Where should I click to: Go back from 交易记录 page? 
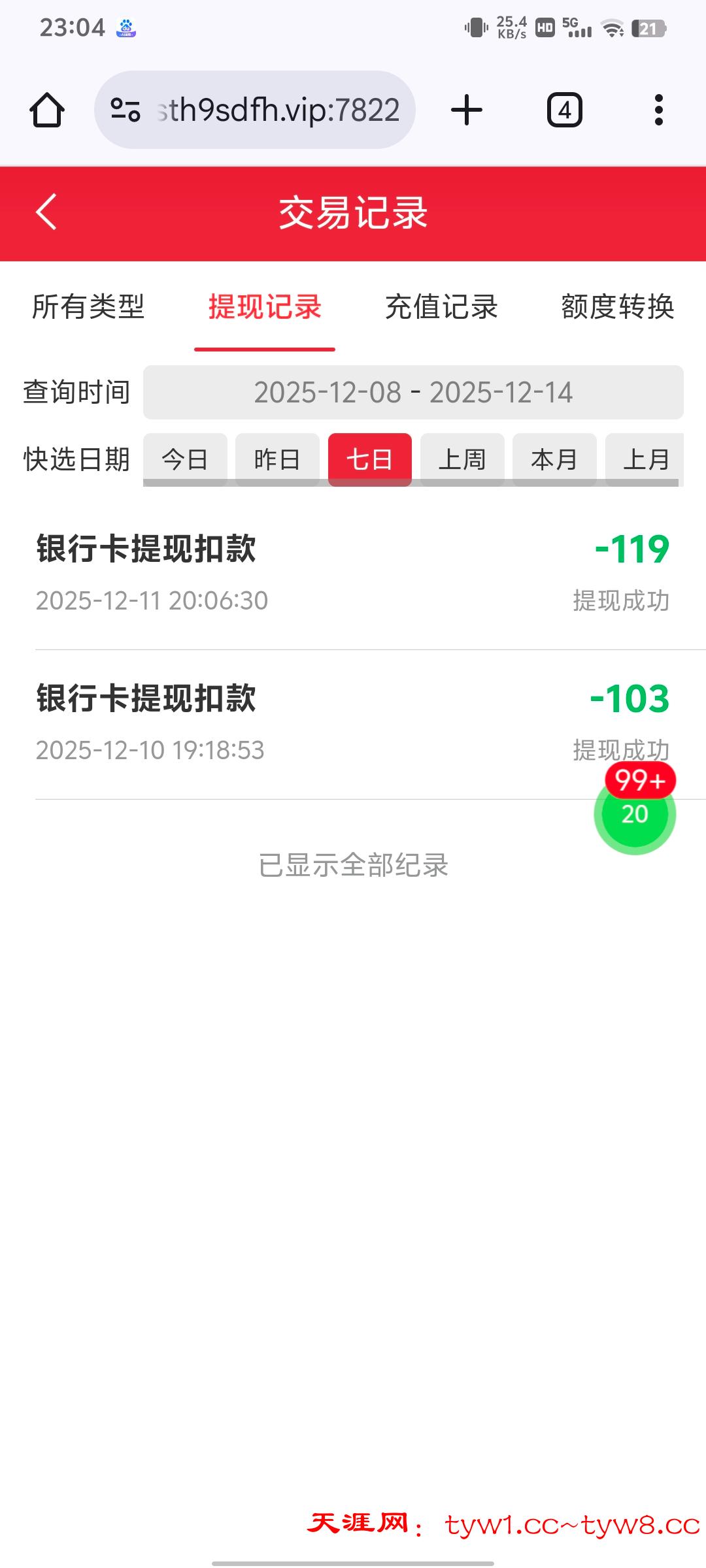(x=46, y=212)
